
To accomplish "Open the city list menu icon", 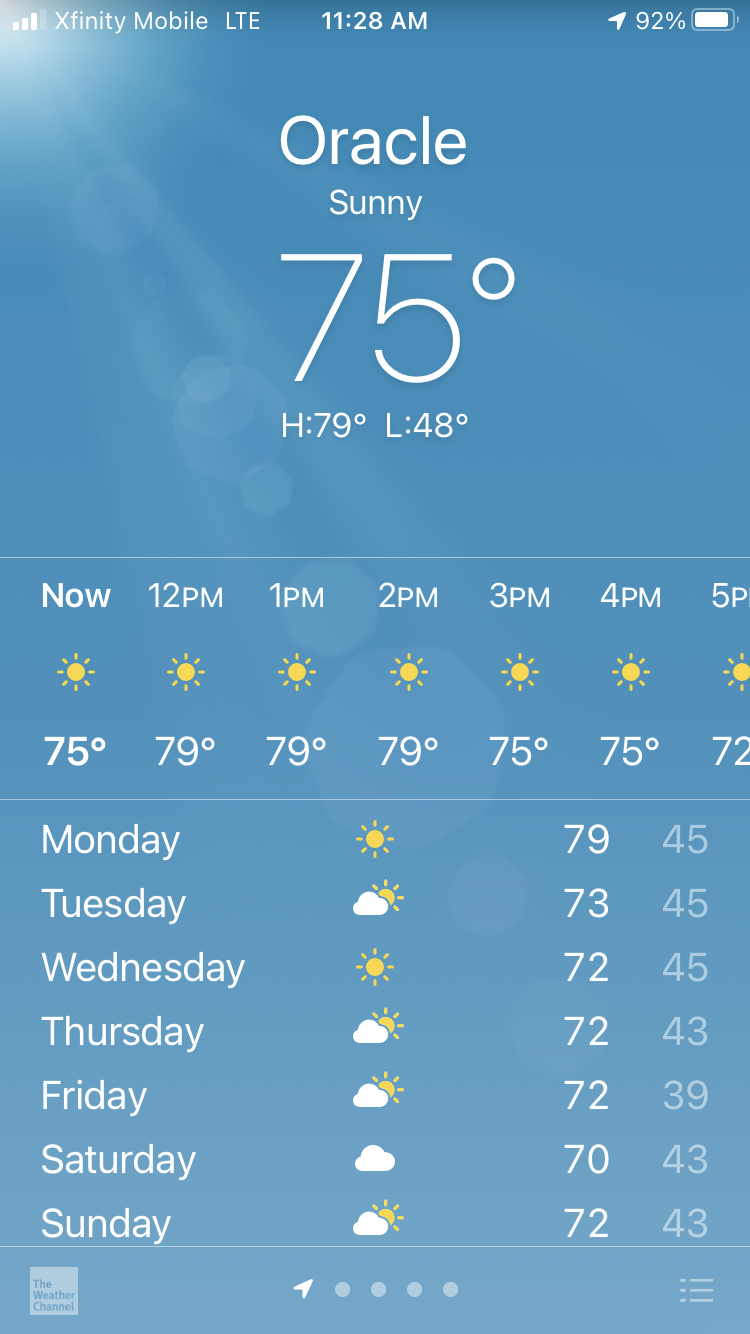I will tap(696, 1290).
